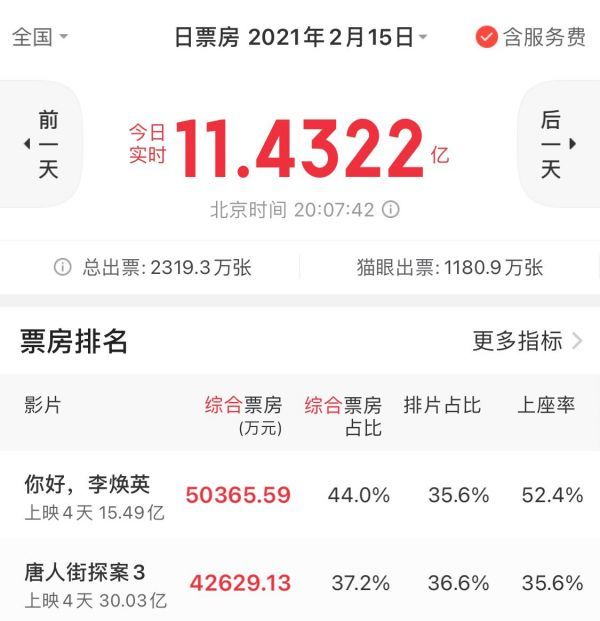The height and width of the screenshot is (621, 600).
Task: Open 更多指标 for more metrics
Action: click(x=527, y=341)
